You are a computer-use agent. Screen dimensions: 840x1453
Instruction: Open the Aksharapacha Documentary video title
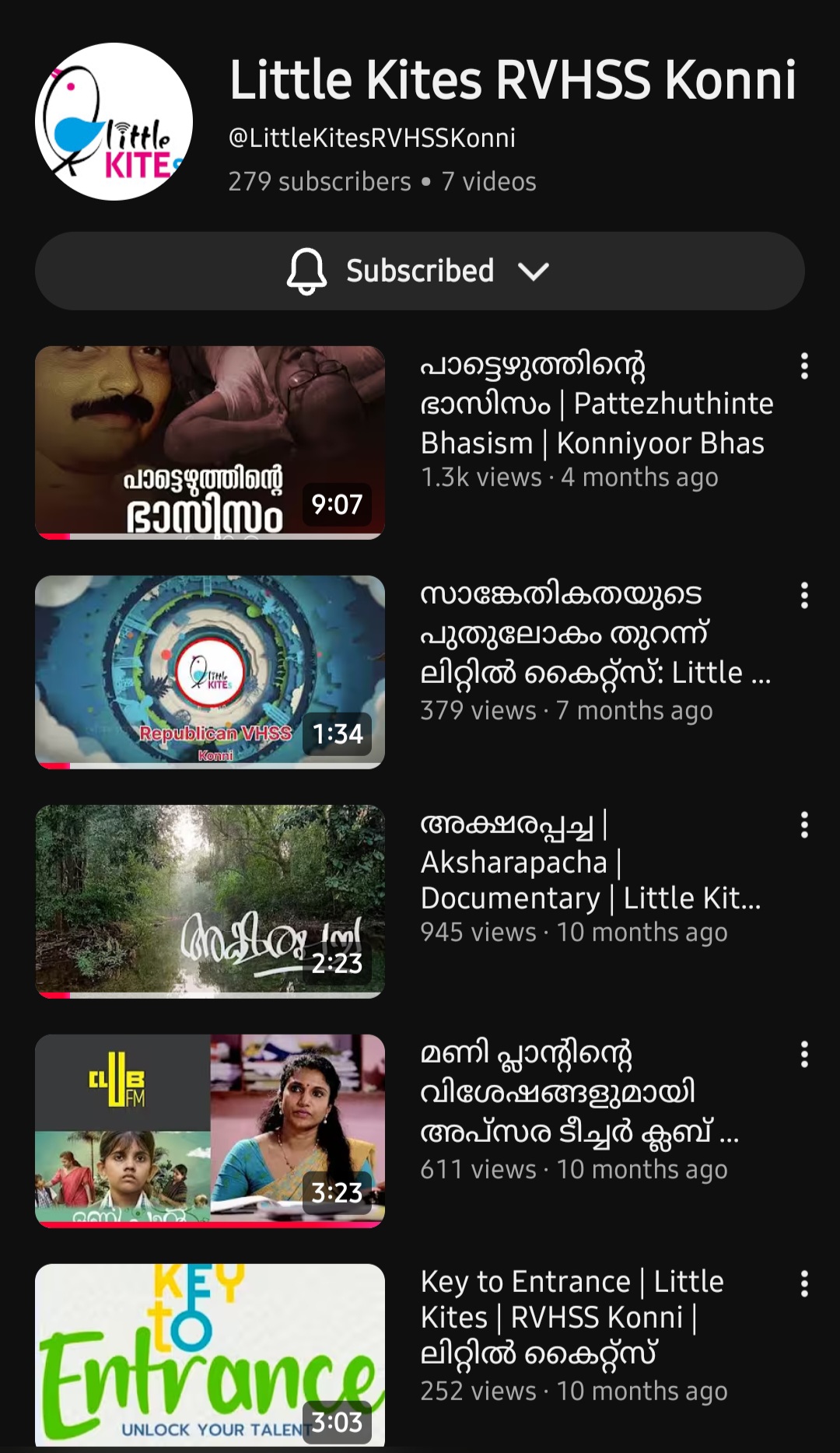590,862
